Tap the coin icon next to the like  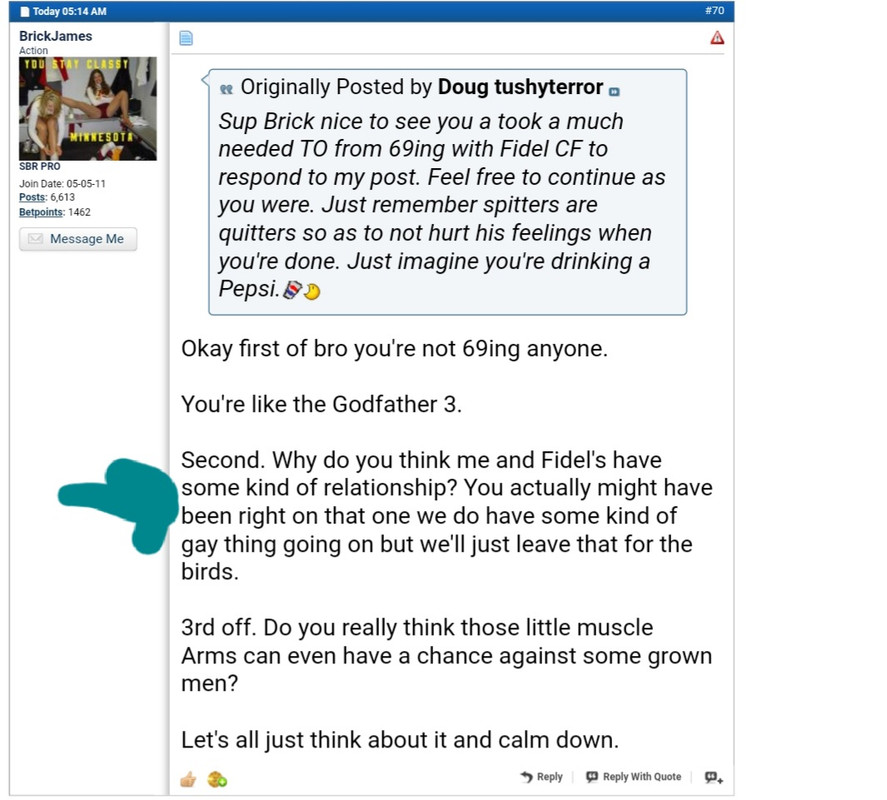[x=217, y=779]
